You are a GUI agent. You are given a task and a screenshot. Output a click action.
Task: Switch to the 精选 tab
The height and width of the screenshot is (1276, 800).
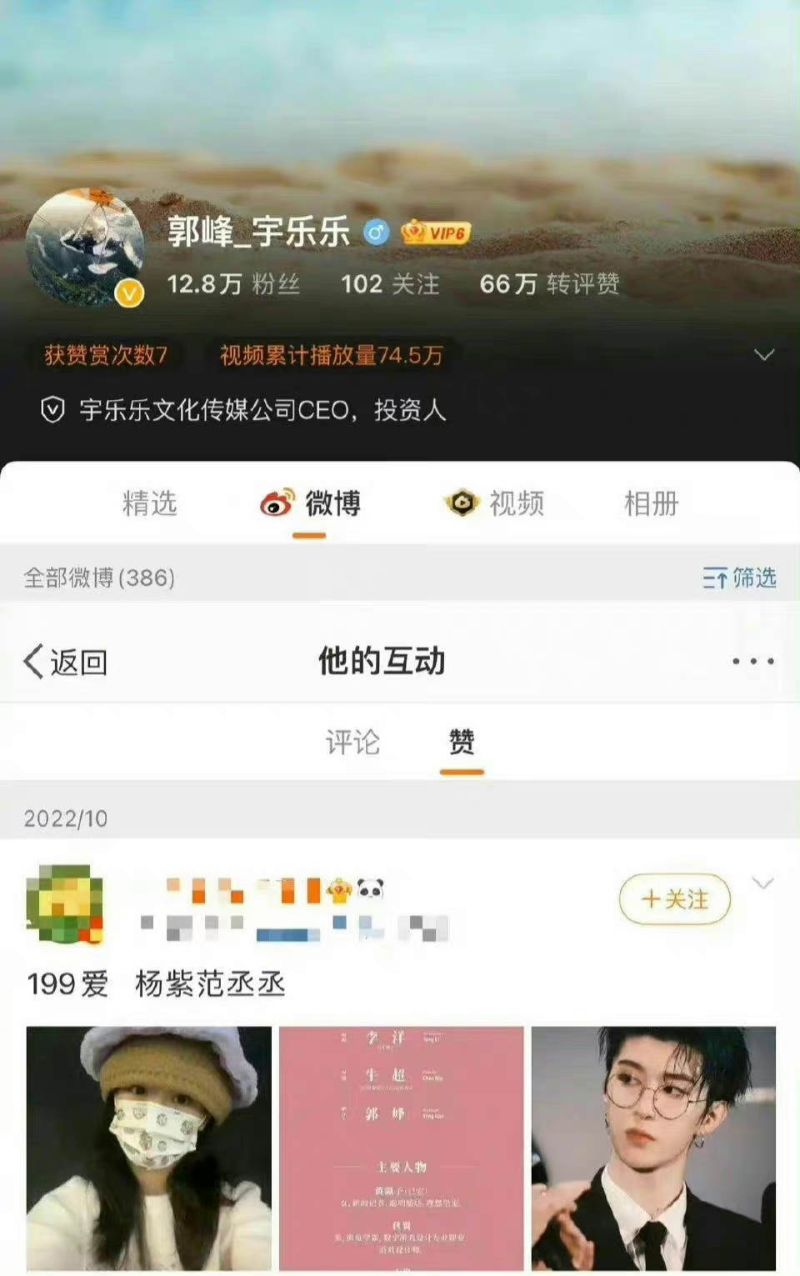150,504
